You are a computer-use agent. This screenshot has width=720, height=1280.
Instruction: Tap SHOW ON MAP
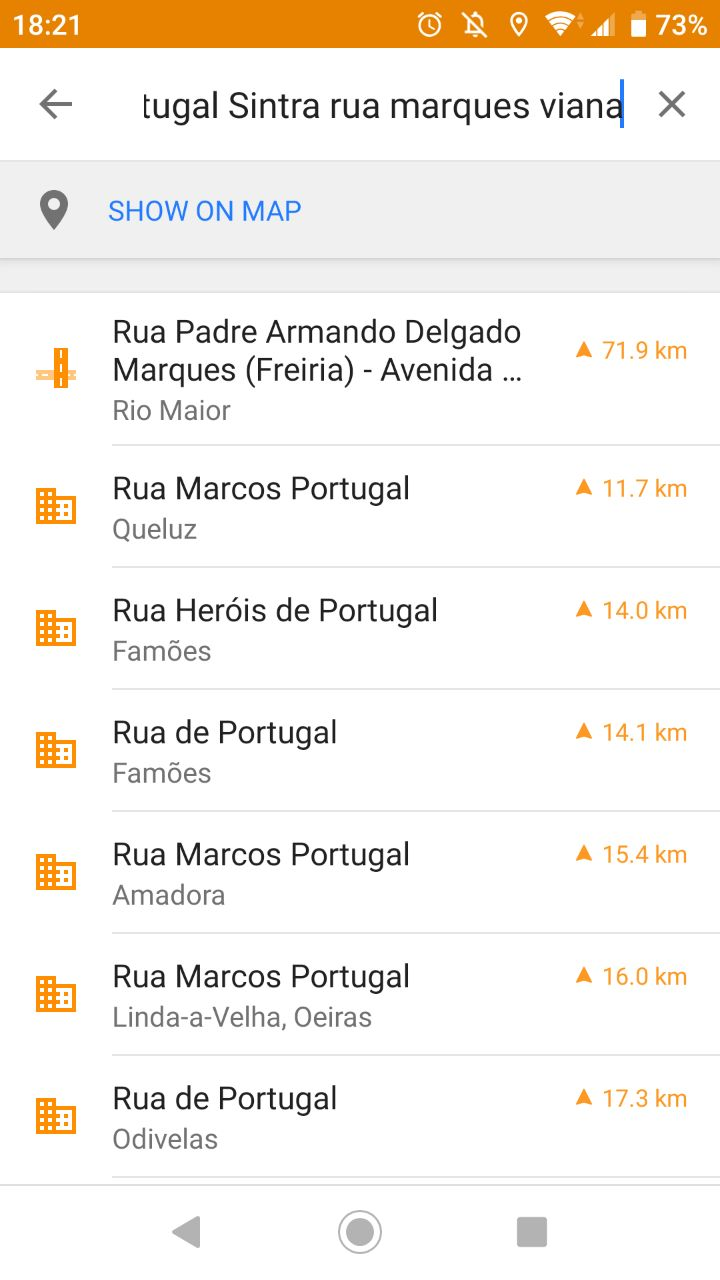click(204, 210)
